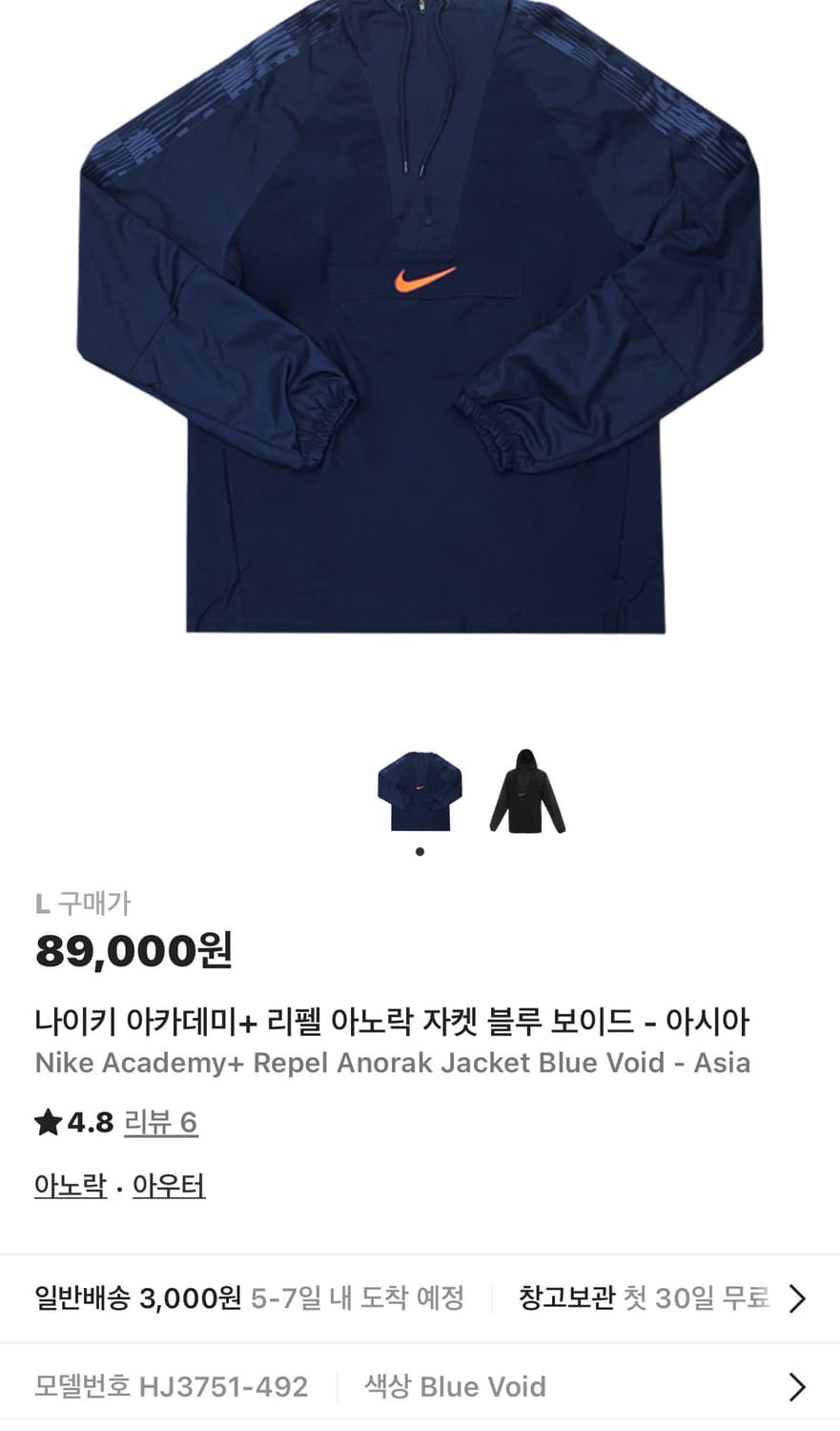Click the 색상 Blue Void detail

(x=456, y=1386)
